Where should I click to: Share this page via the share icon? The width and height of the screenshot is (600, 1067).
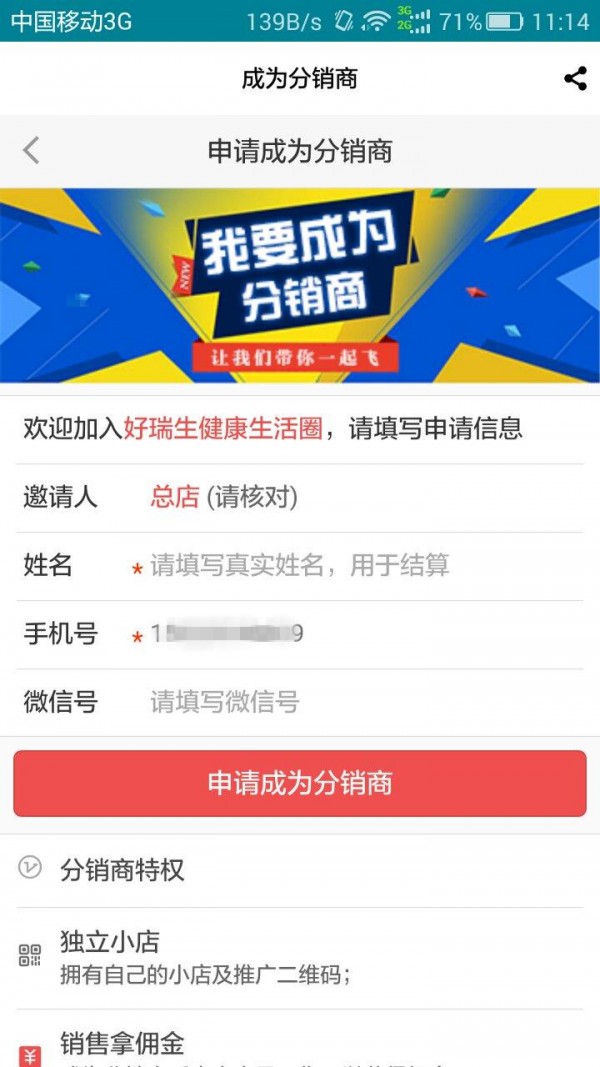coord(575,79)
